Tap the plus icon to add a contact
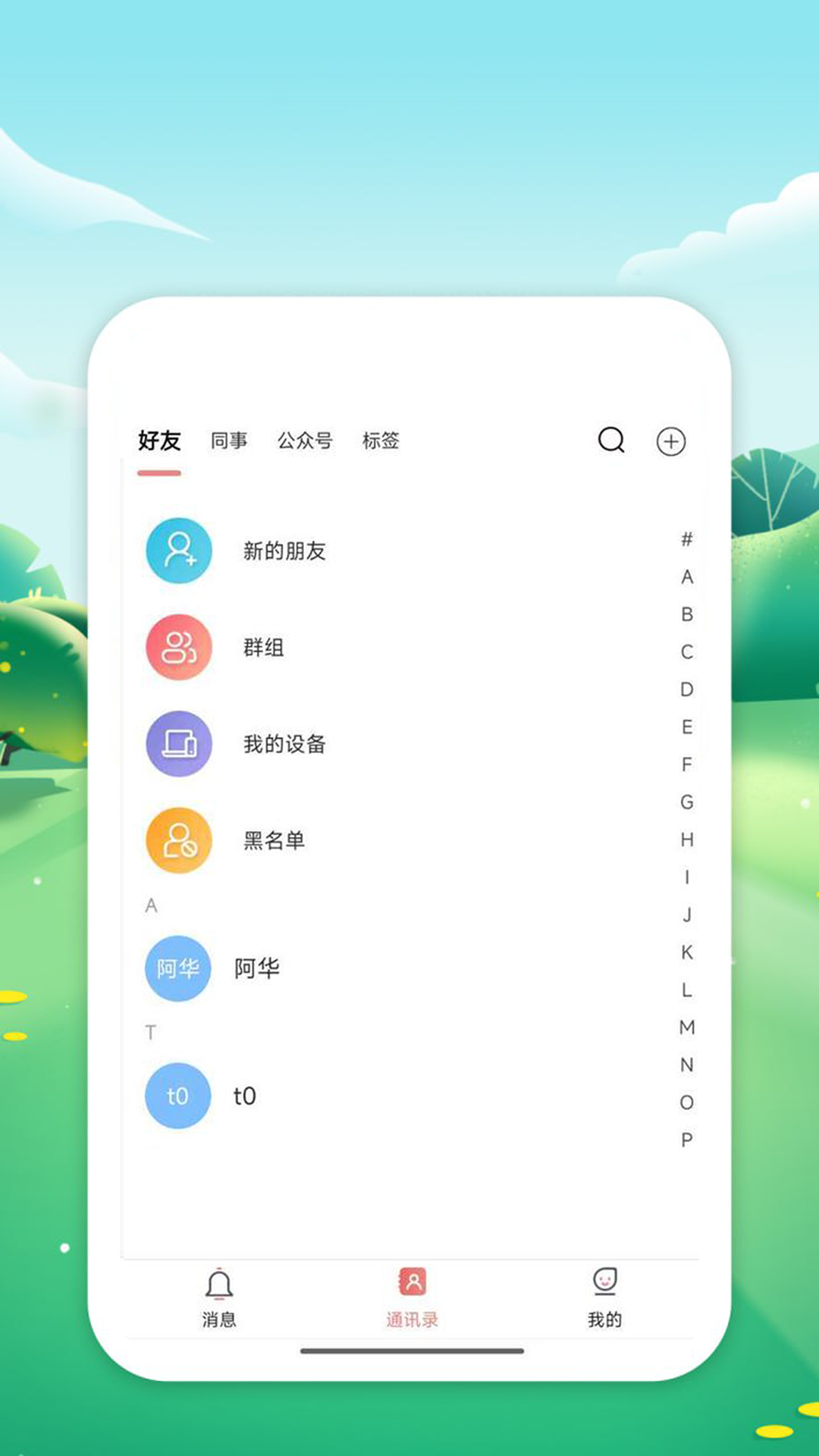This screenshot has width=819, height=1456. pyautogui.click(x=671, y=442)
